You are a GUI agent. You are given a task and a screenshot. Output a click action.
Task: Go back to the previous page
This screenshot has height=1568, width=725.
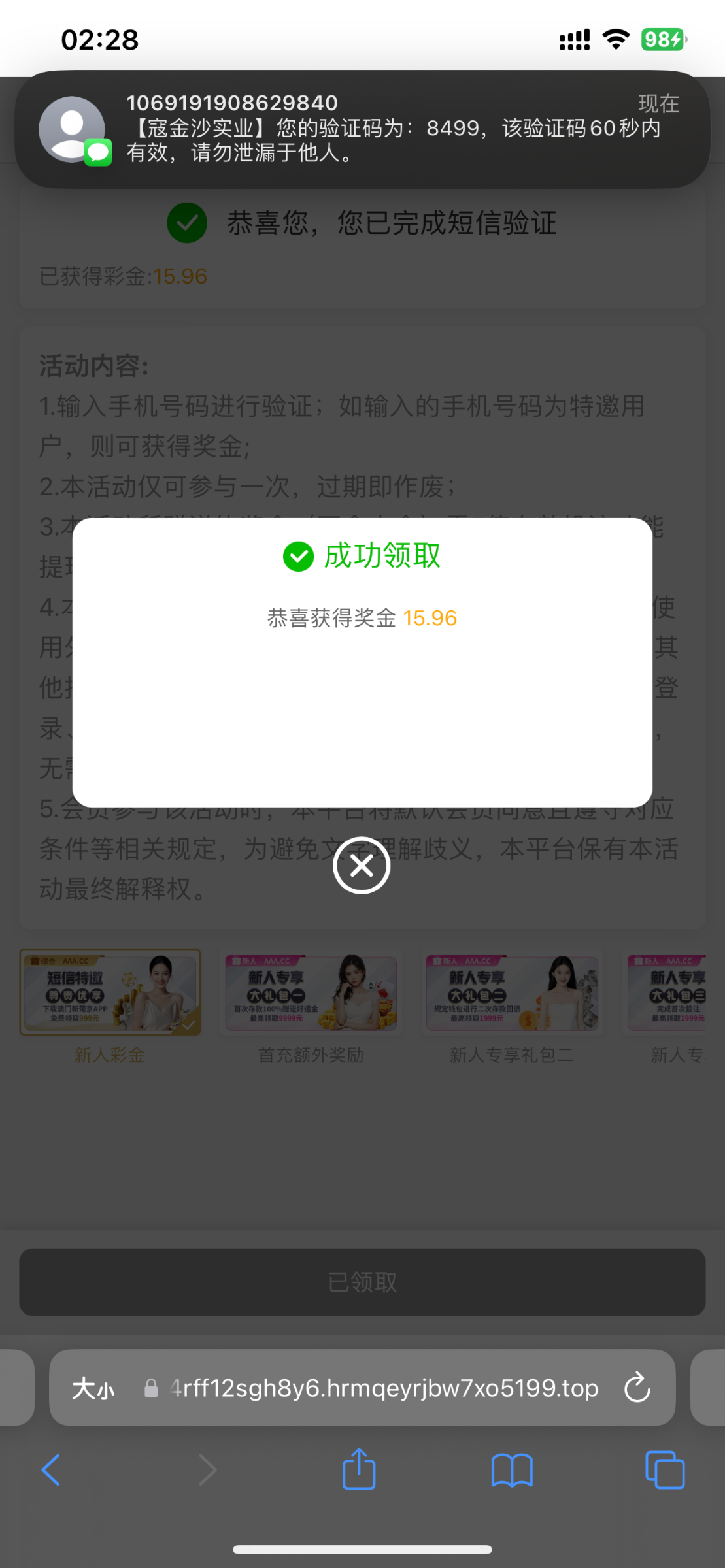pos(51,1471)
